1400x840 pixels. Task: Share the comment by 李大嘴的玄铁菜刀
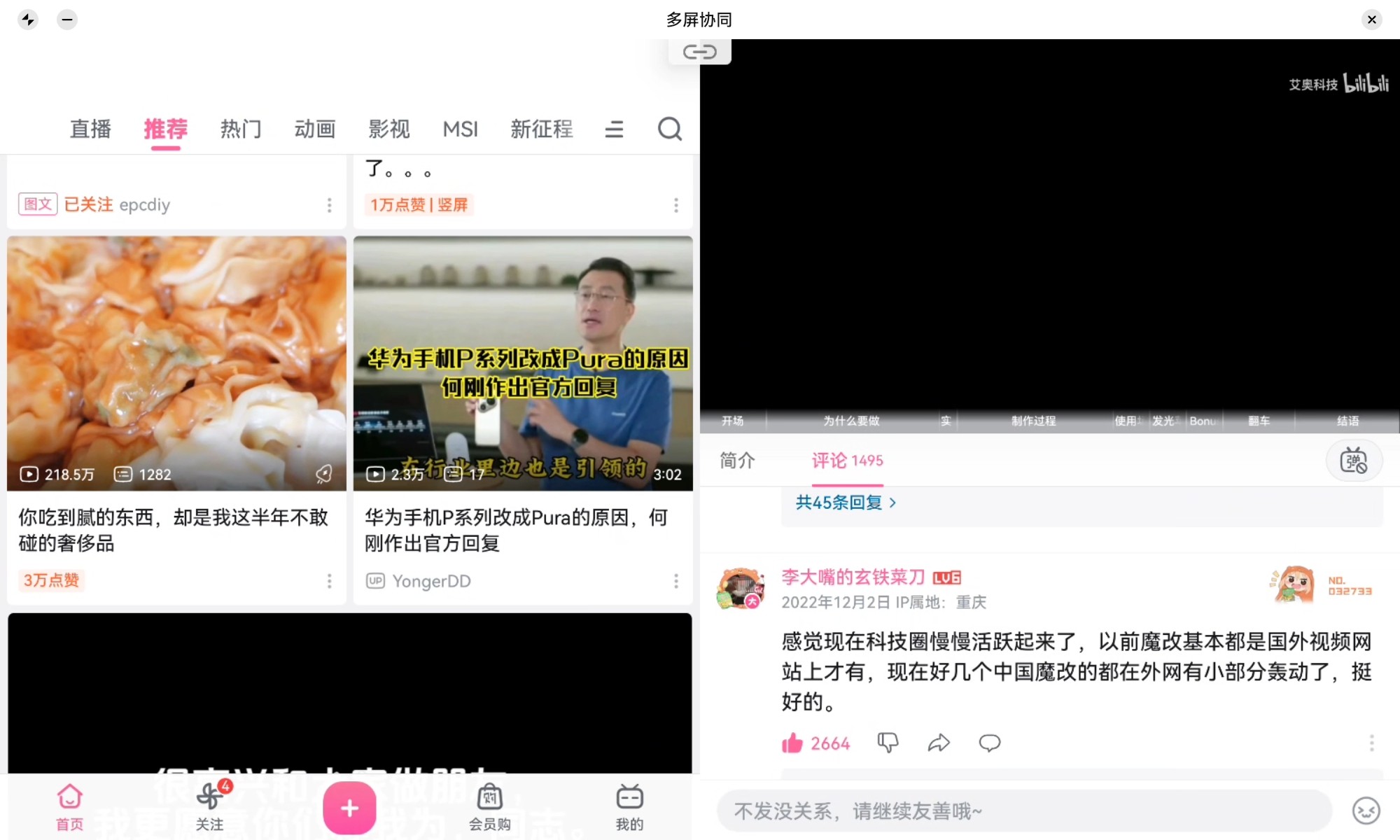point(939,743)
